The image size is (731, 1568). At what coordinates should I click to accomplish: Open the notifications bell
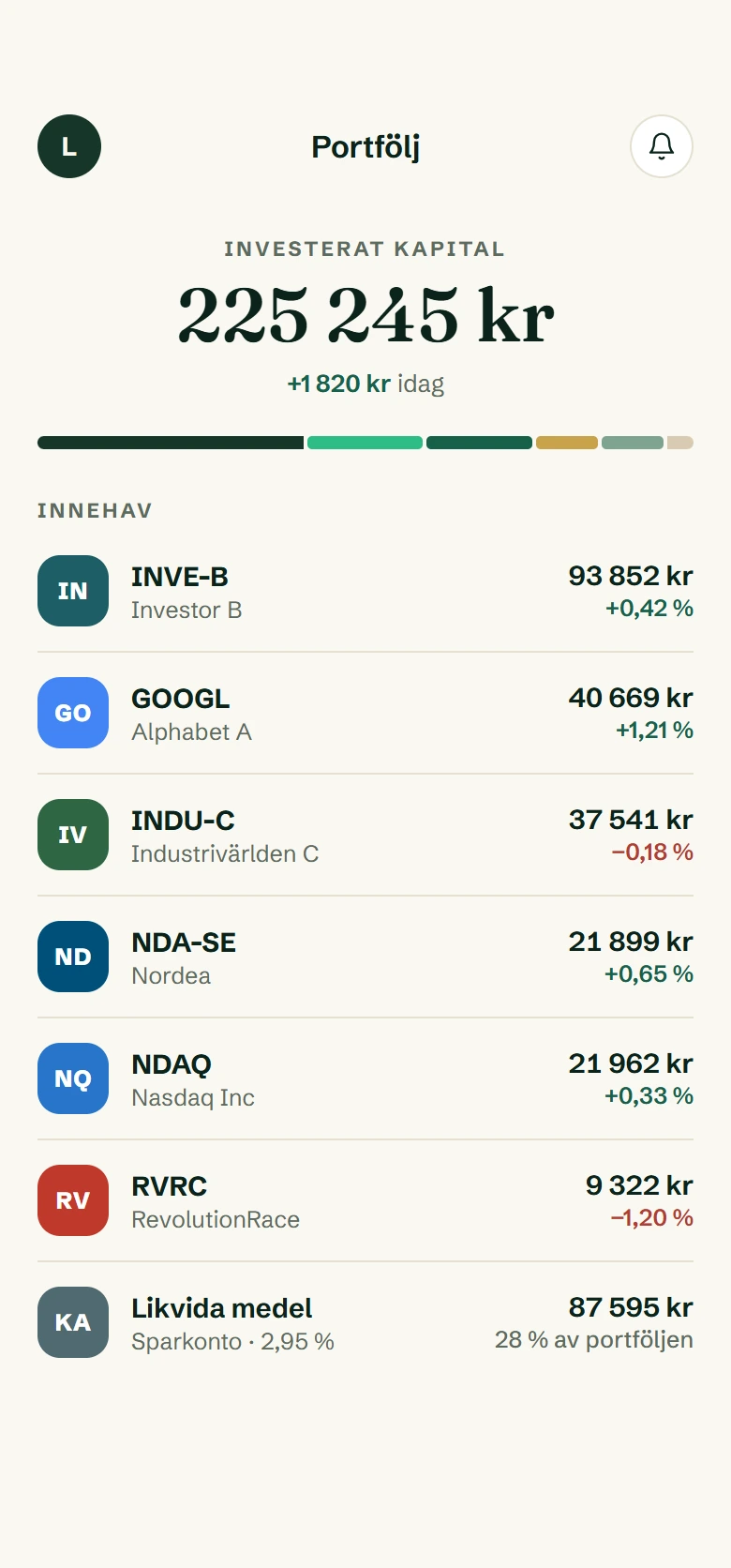pos(662,146)
